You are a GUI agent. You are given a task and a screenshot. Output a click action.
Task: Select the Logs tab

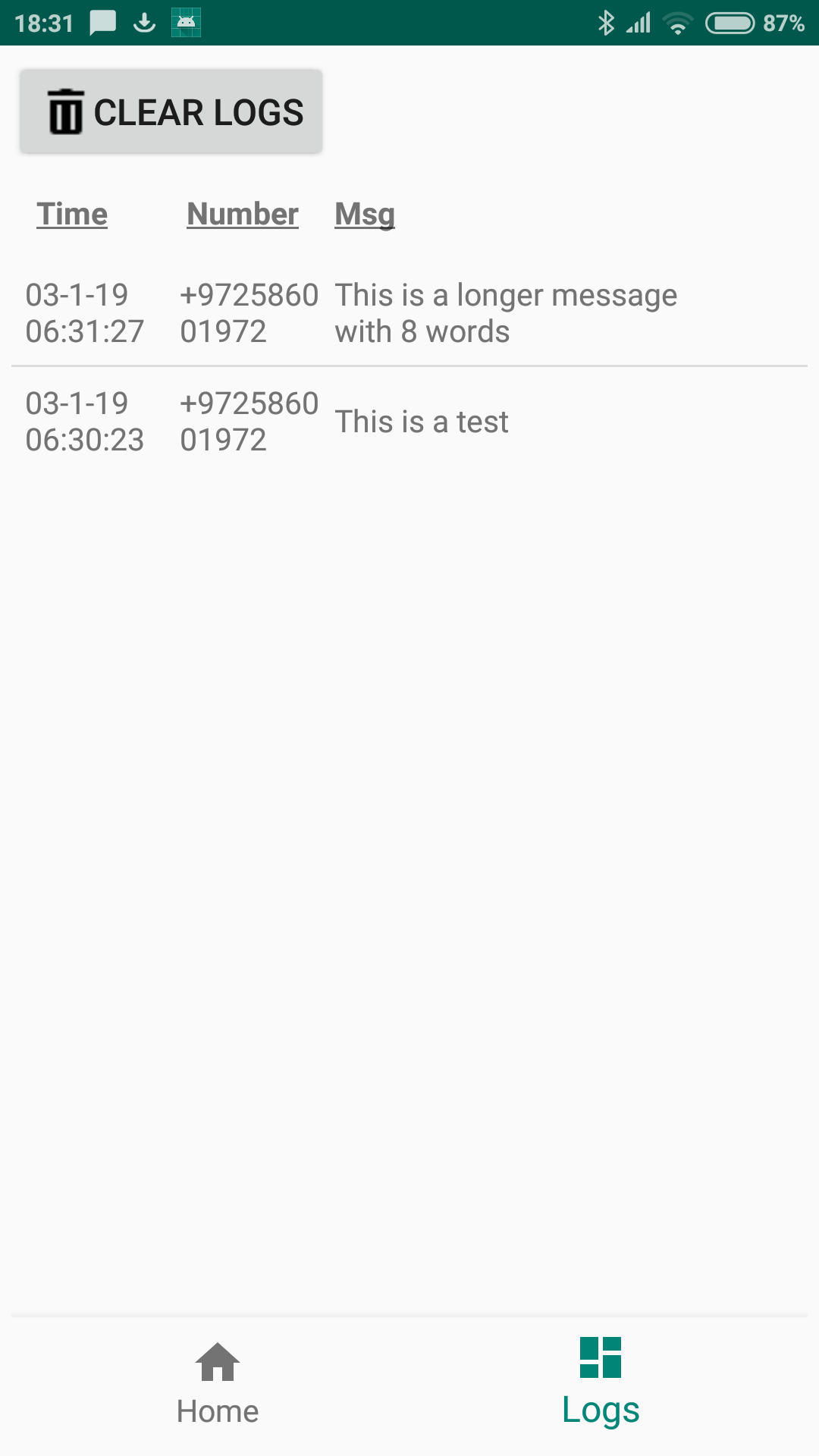(601, 1384)
